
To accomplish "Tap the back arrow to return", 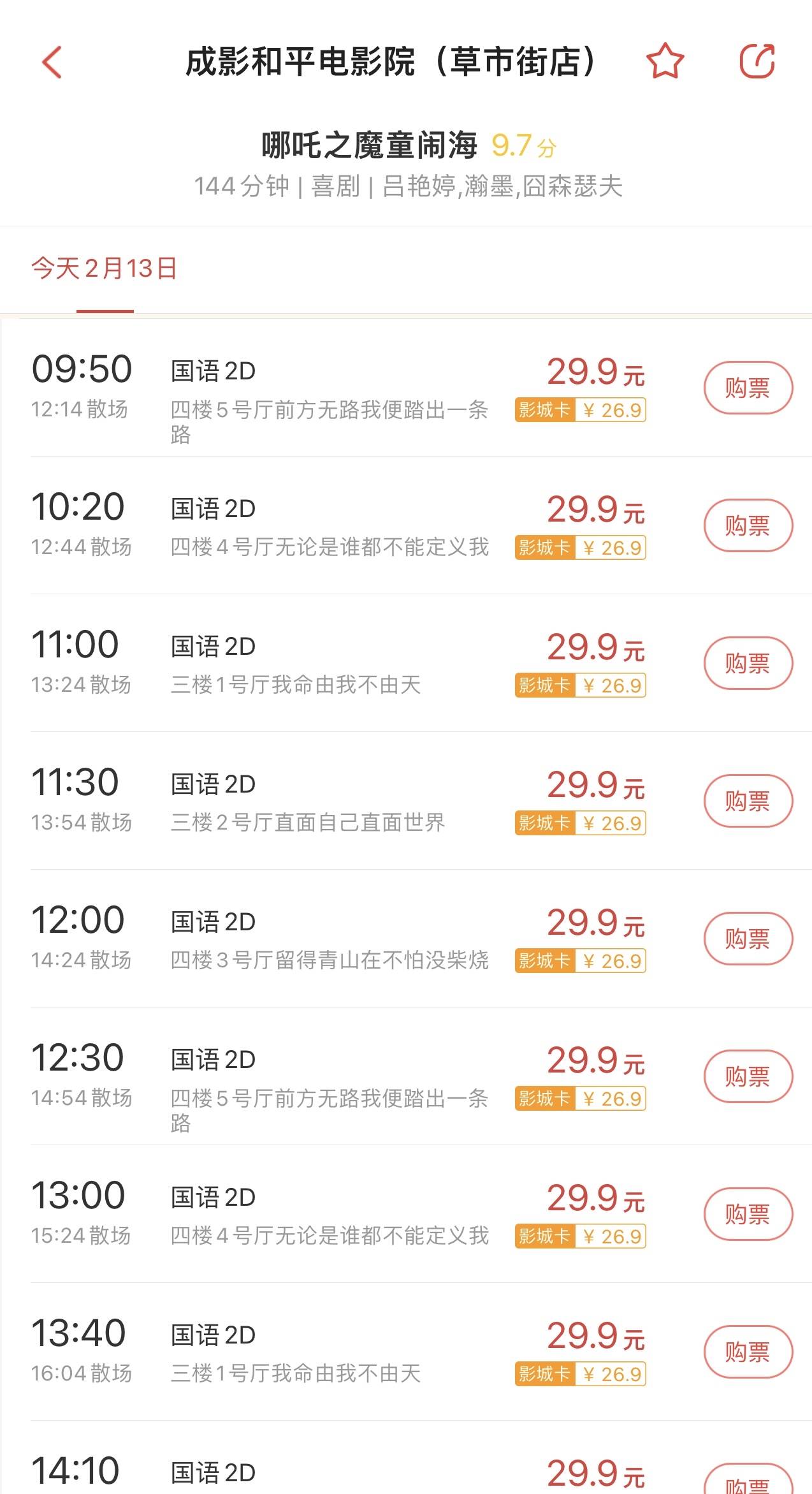I will pos(51,63).
